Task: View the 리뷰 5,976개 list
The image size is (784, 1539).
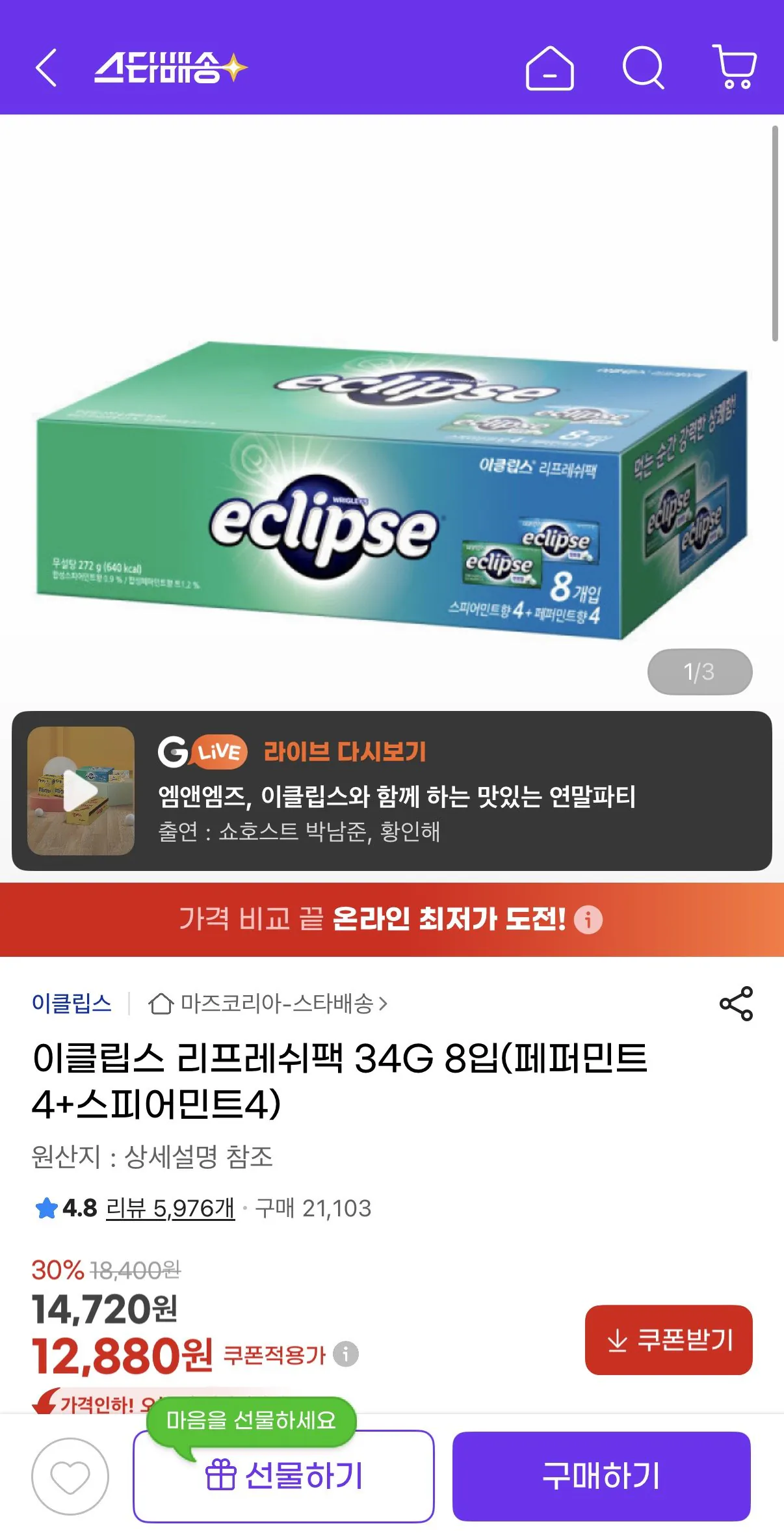Action: pos(168,1209)
